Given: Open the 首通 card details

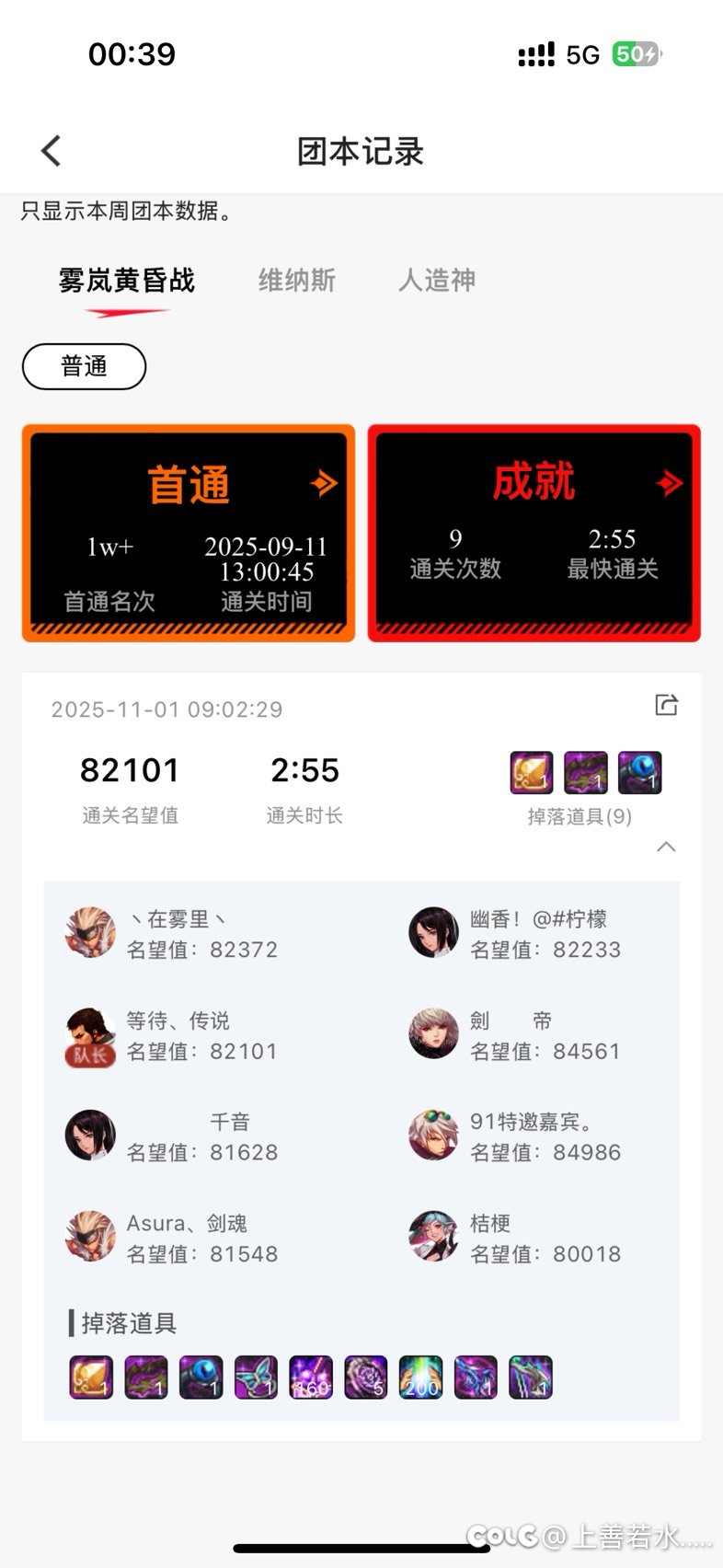Looking at the screenshot, I should [x=189, y=533].
